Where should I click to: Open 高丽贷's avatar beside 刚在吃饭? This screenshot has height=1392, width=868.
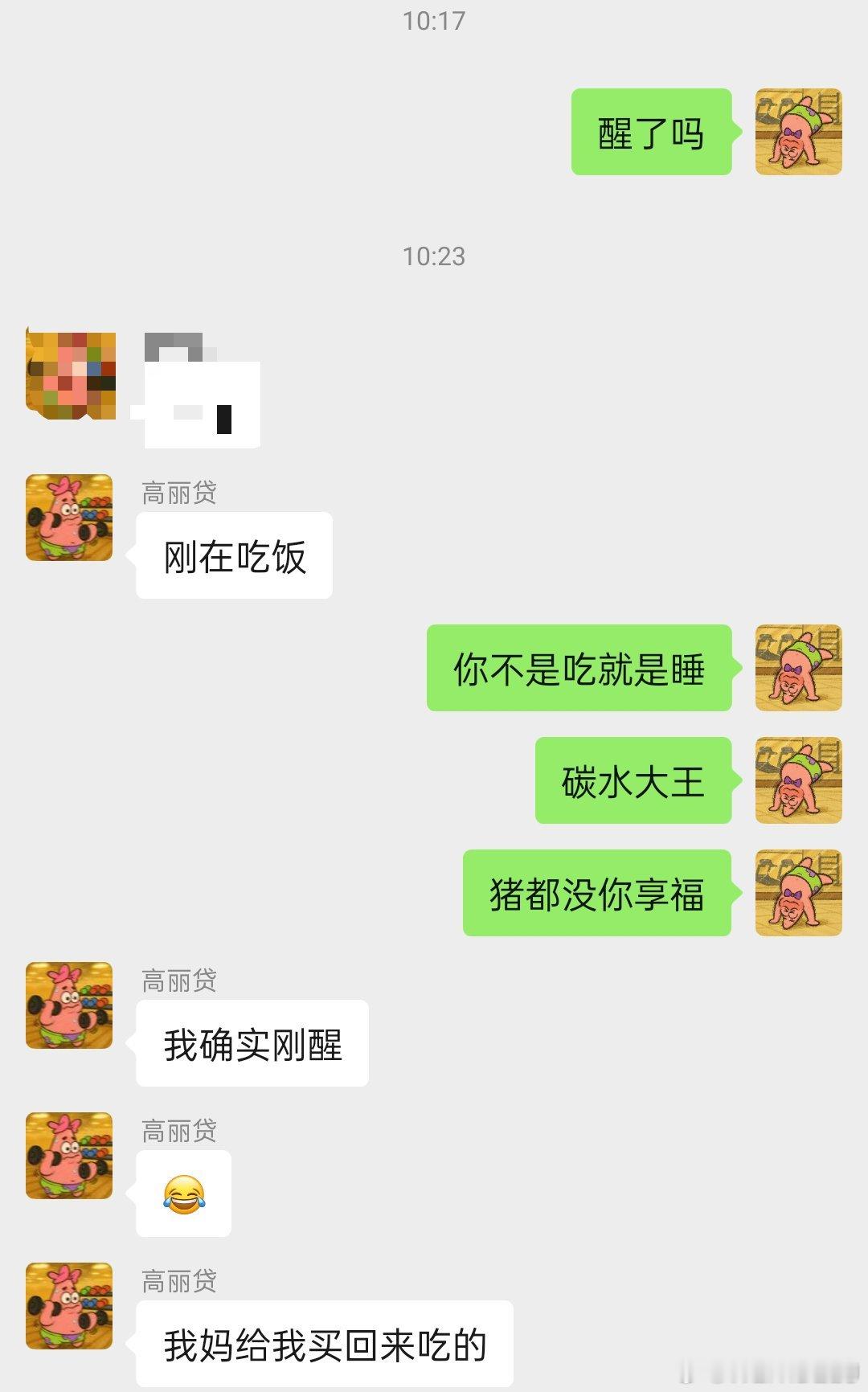coord(69,518)
